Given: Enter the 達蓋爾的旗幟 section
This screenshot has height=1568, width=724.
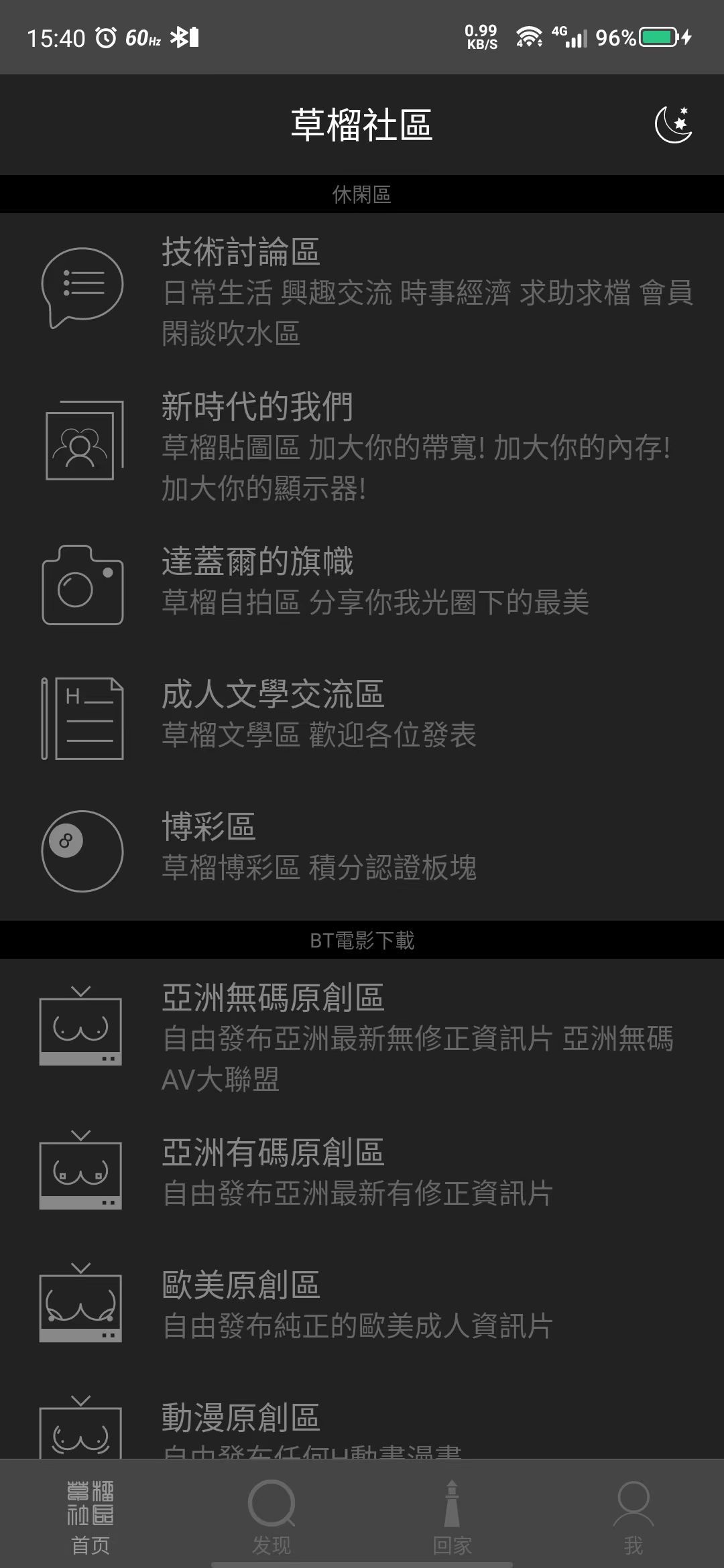Looking at the screenshot, I should tap(362, 582).
